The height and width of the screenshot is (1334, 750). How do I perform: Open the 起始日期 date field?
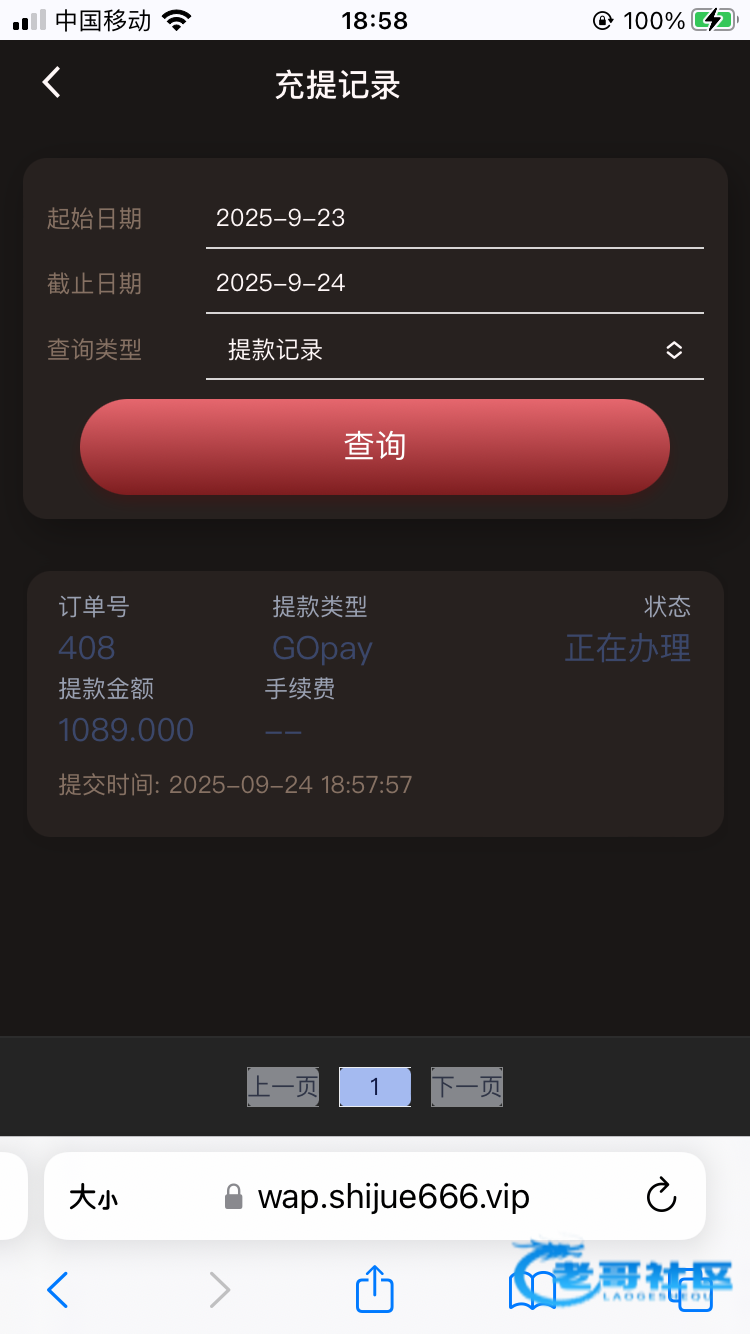[x=454, y=218]
